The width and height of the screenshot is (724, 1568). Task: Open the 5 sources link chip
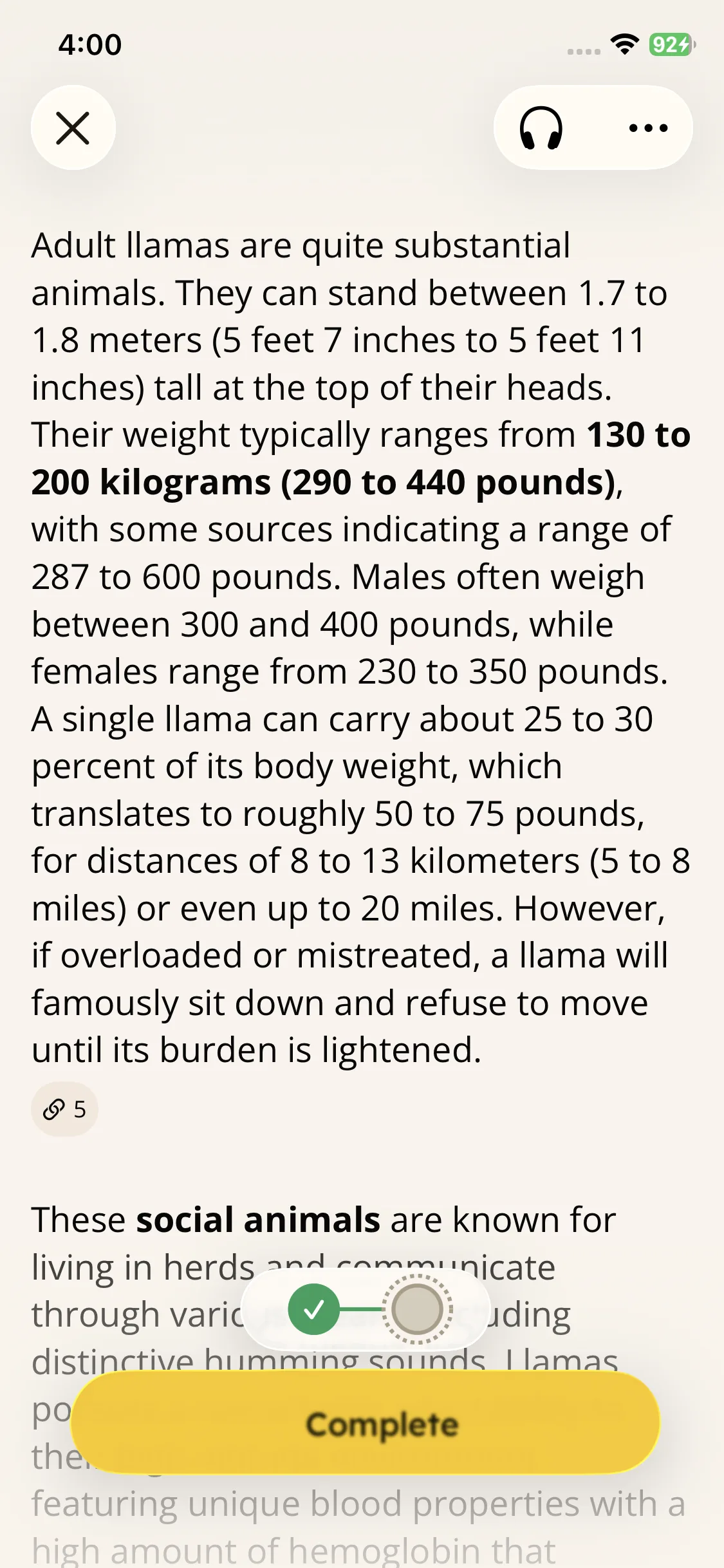(64, 1109)
